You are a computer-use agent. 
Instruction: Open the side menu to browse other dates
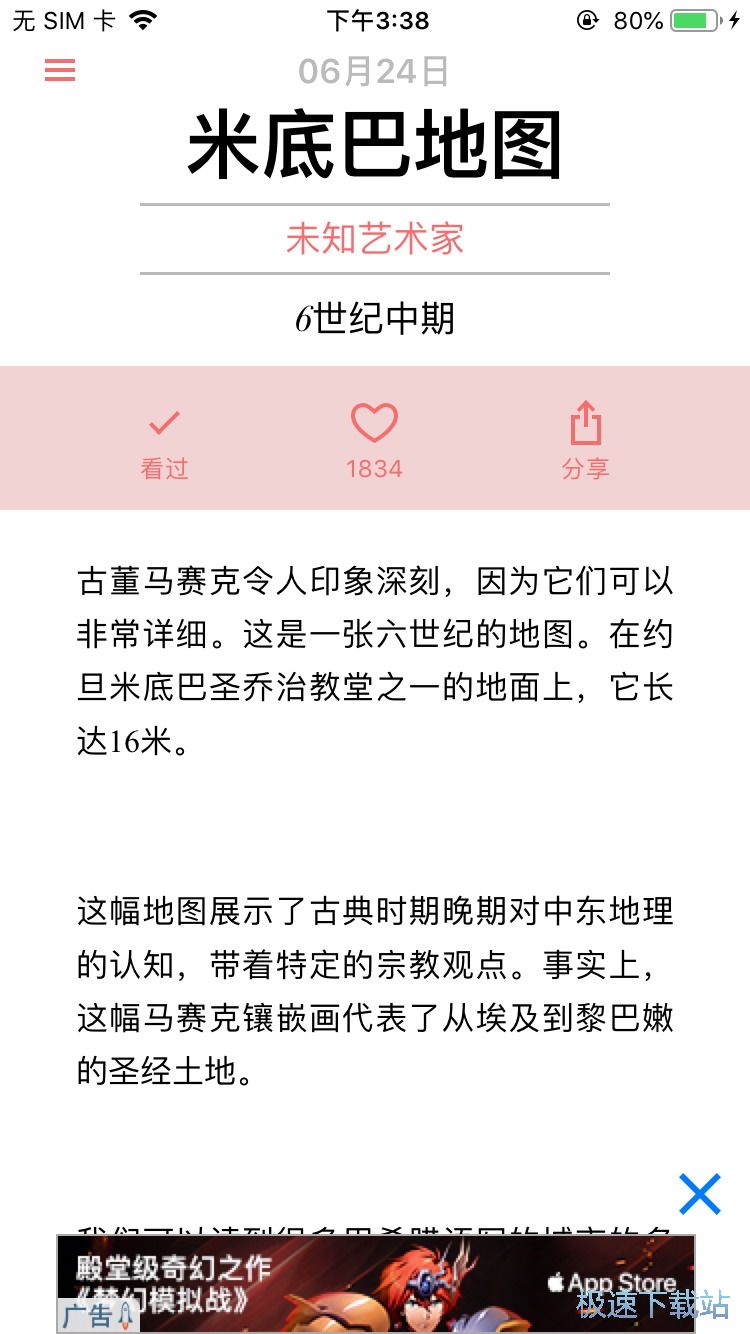pyautogui.click(x=60, y=70)
